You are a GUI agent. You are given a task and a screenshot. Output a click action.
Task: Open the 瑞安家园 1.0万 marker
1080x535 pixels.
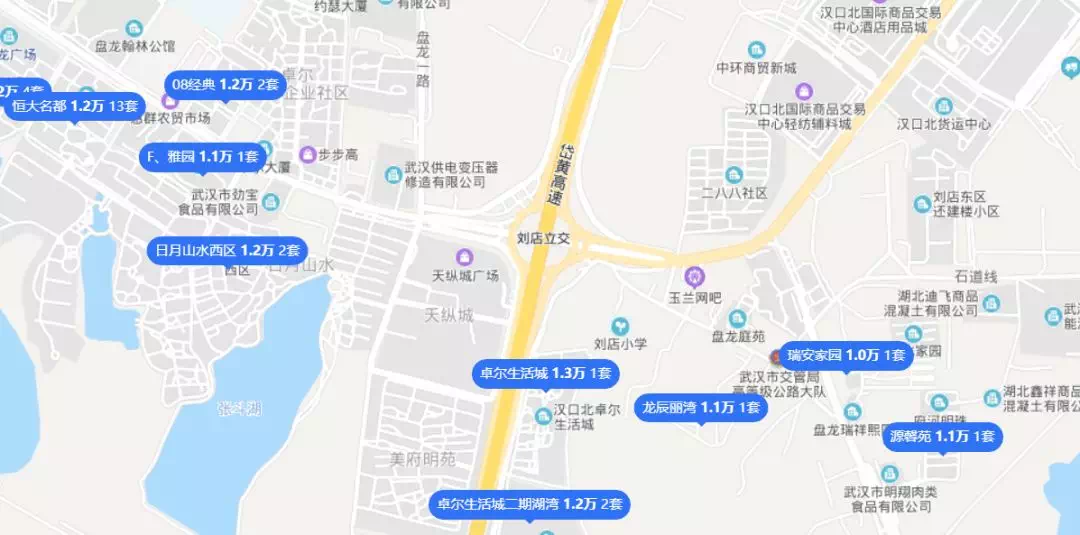[845, 355]
